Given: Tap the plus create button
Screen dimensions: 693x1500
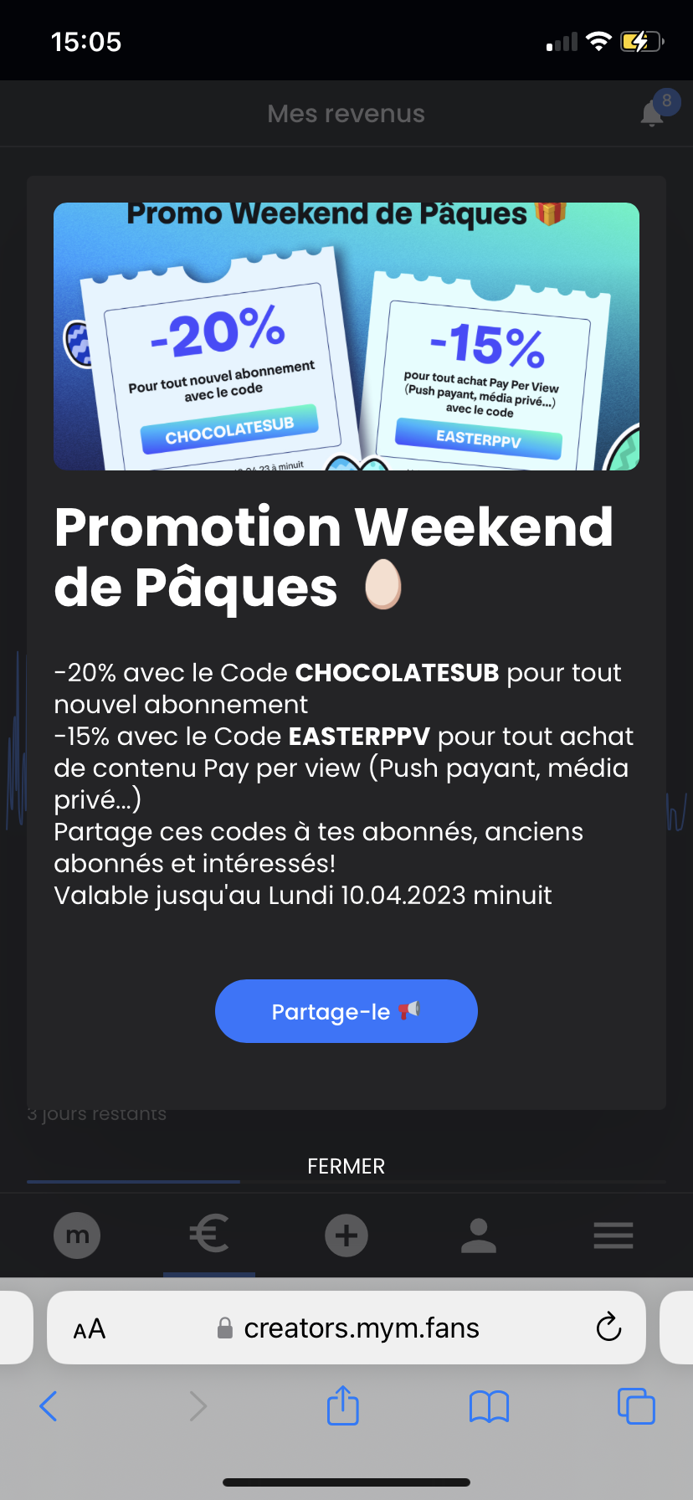Looking at the screenshot, I should click(346, 1236).
